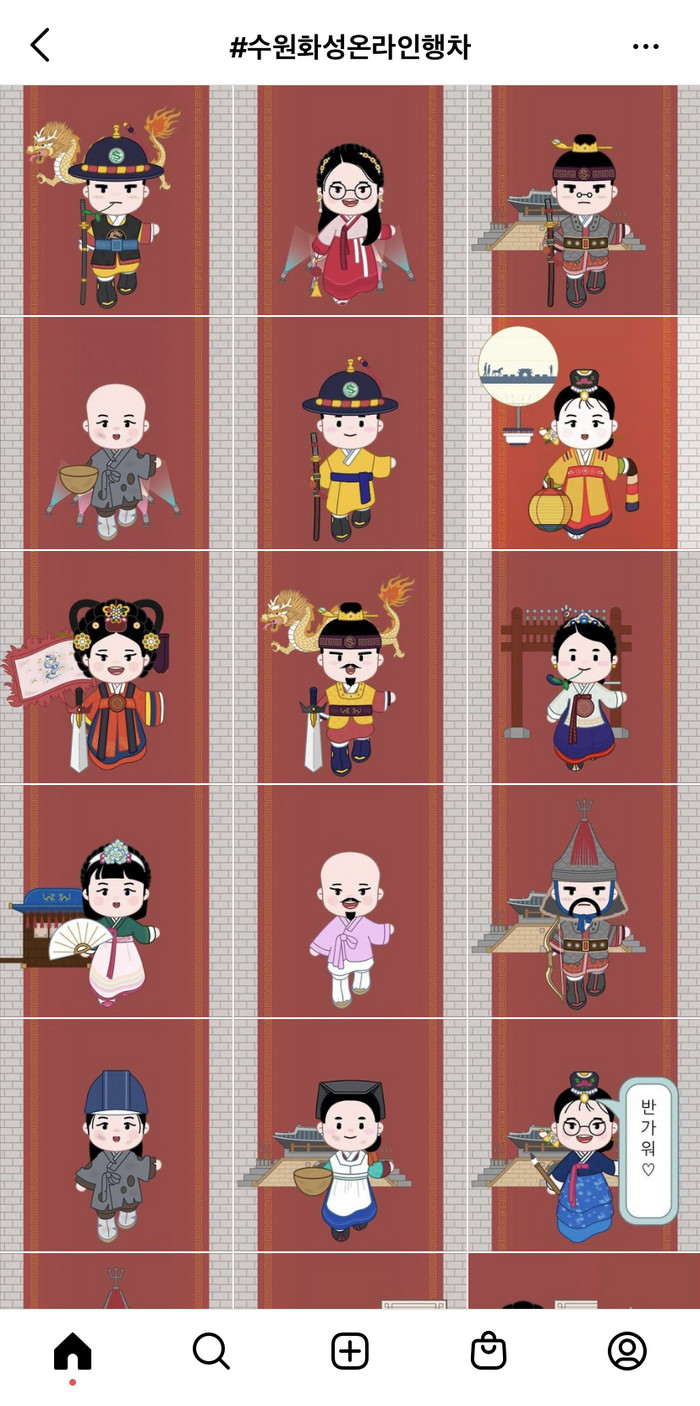Switch to the Home tab
The image size is (700, 1406).
[72, 1352]
